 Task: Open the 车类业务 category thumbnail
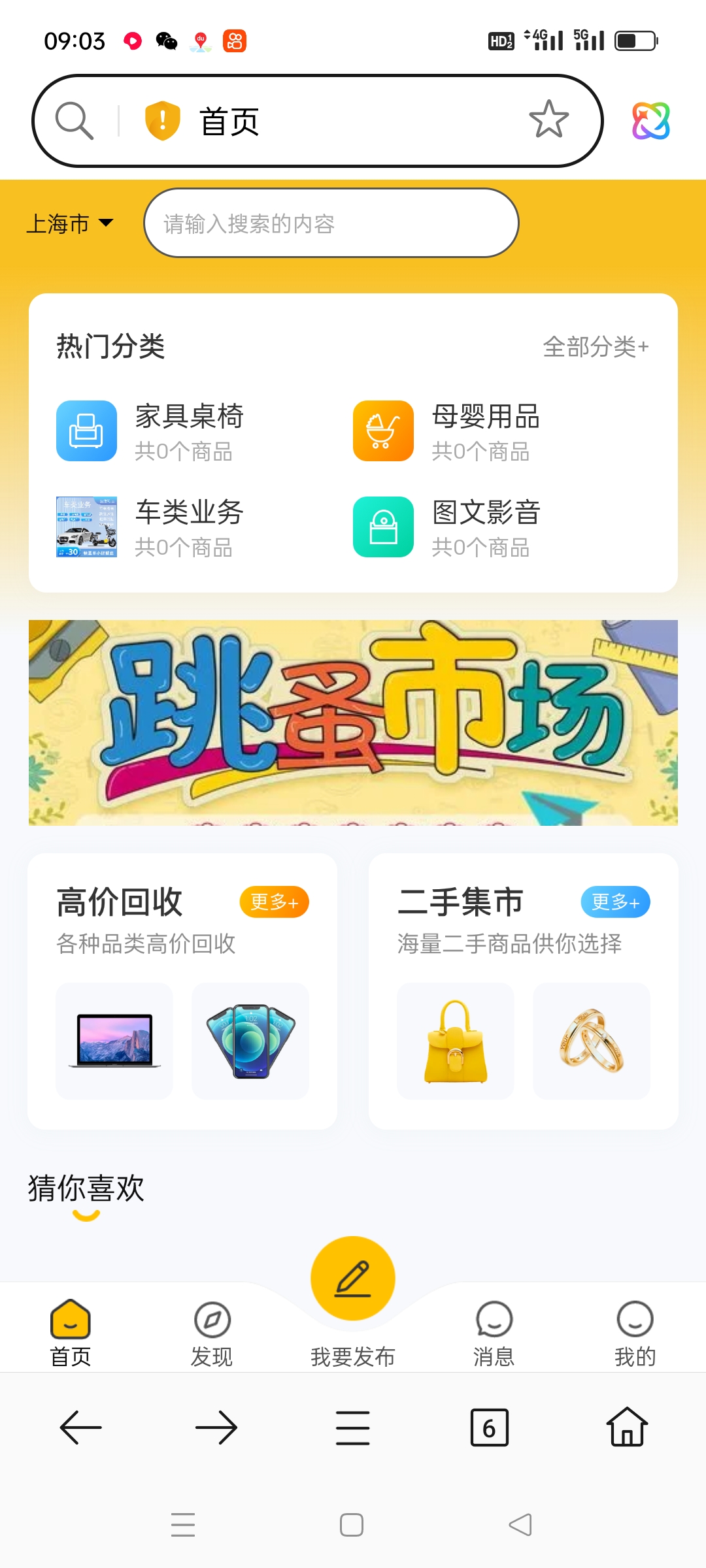tap(86, 528)
